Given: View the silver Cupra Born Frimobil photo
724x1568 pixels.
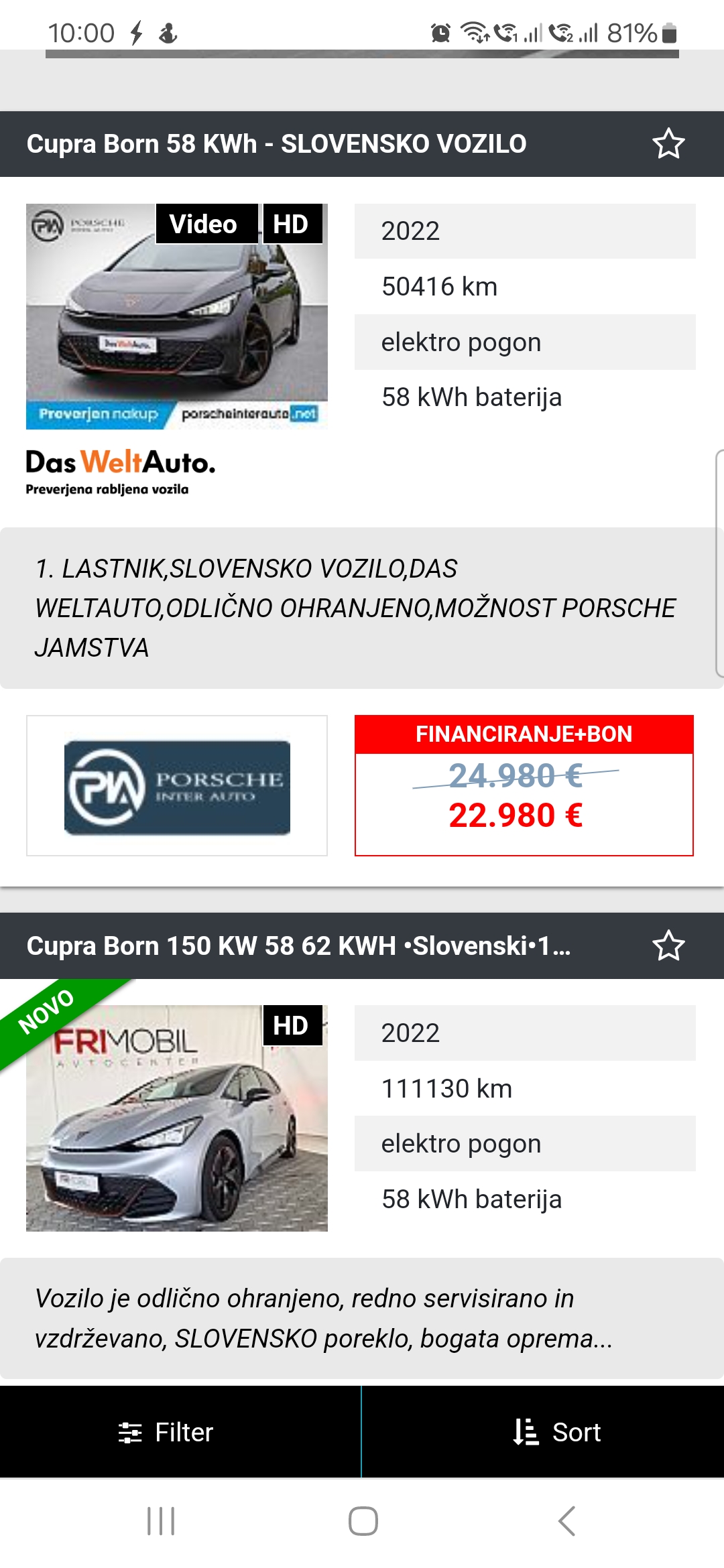Looking at the screenshot, I should pos(176,1118).
